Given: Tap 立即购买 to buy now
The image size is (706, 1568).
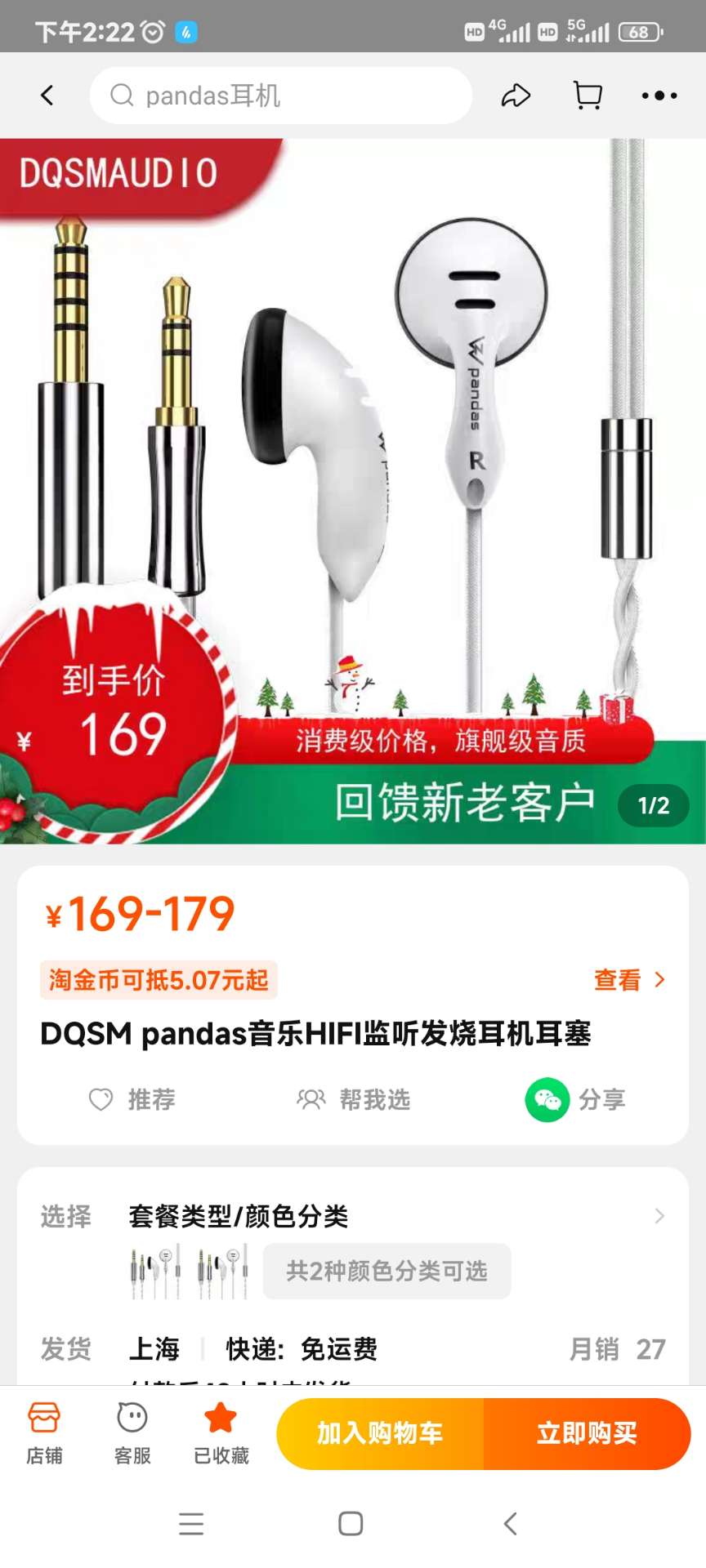Looking at the screenshot, I should (587, 1433).
